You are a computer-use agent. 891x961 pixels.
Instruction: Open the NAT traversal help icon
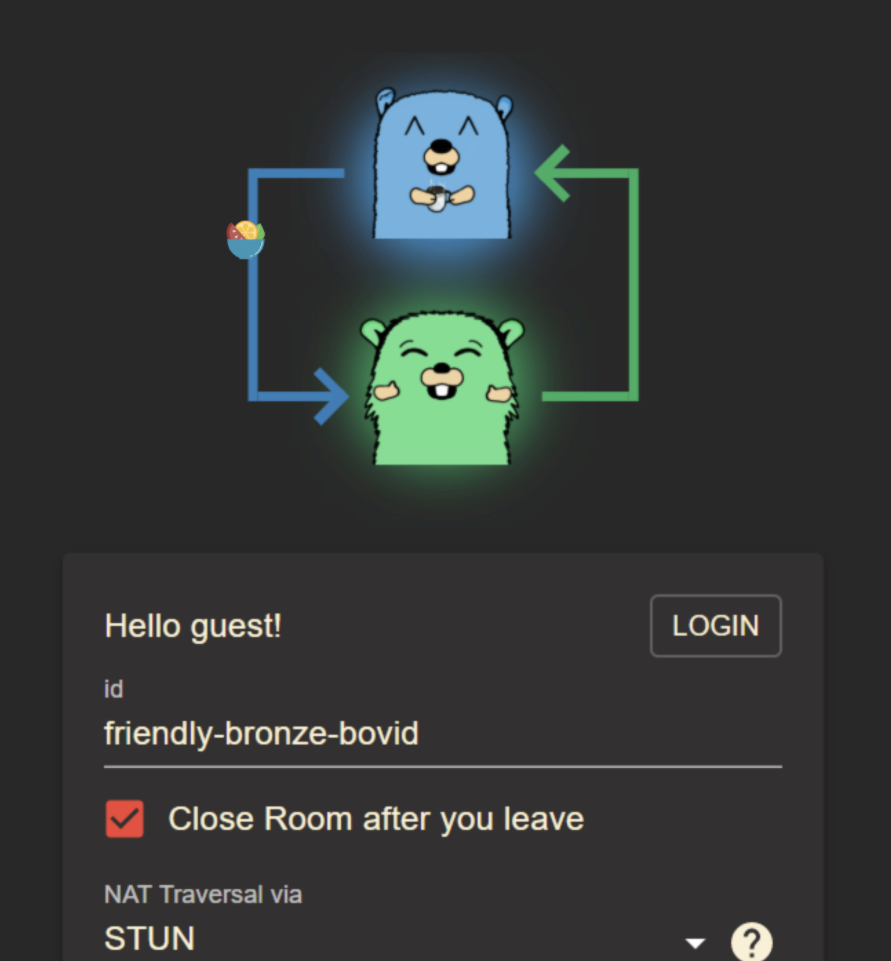752,942
